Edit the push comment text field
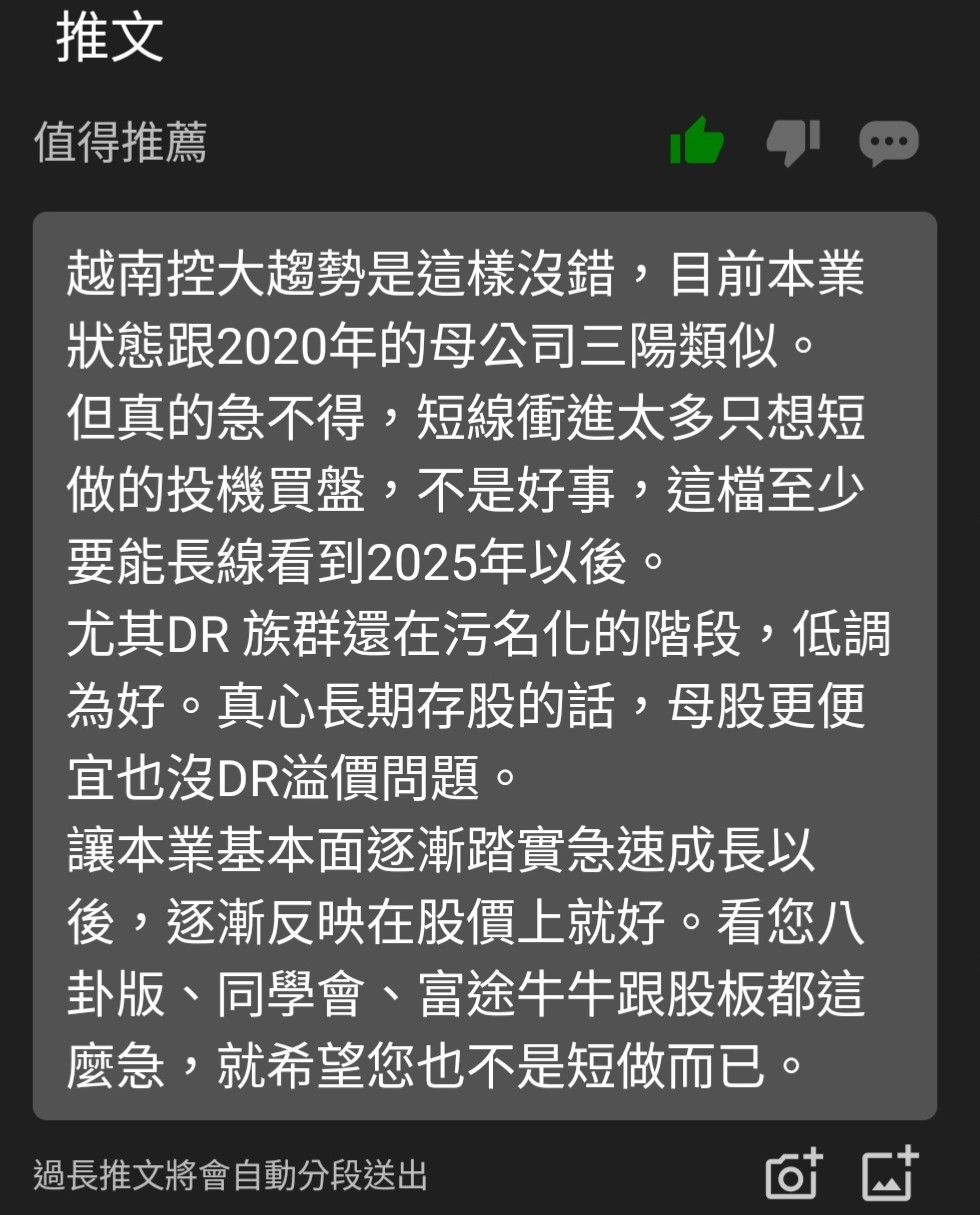This screenshot has height=1215, width=980. click(x=485, y=665)
